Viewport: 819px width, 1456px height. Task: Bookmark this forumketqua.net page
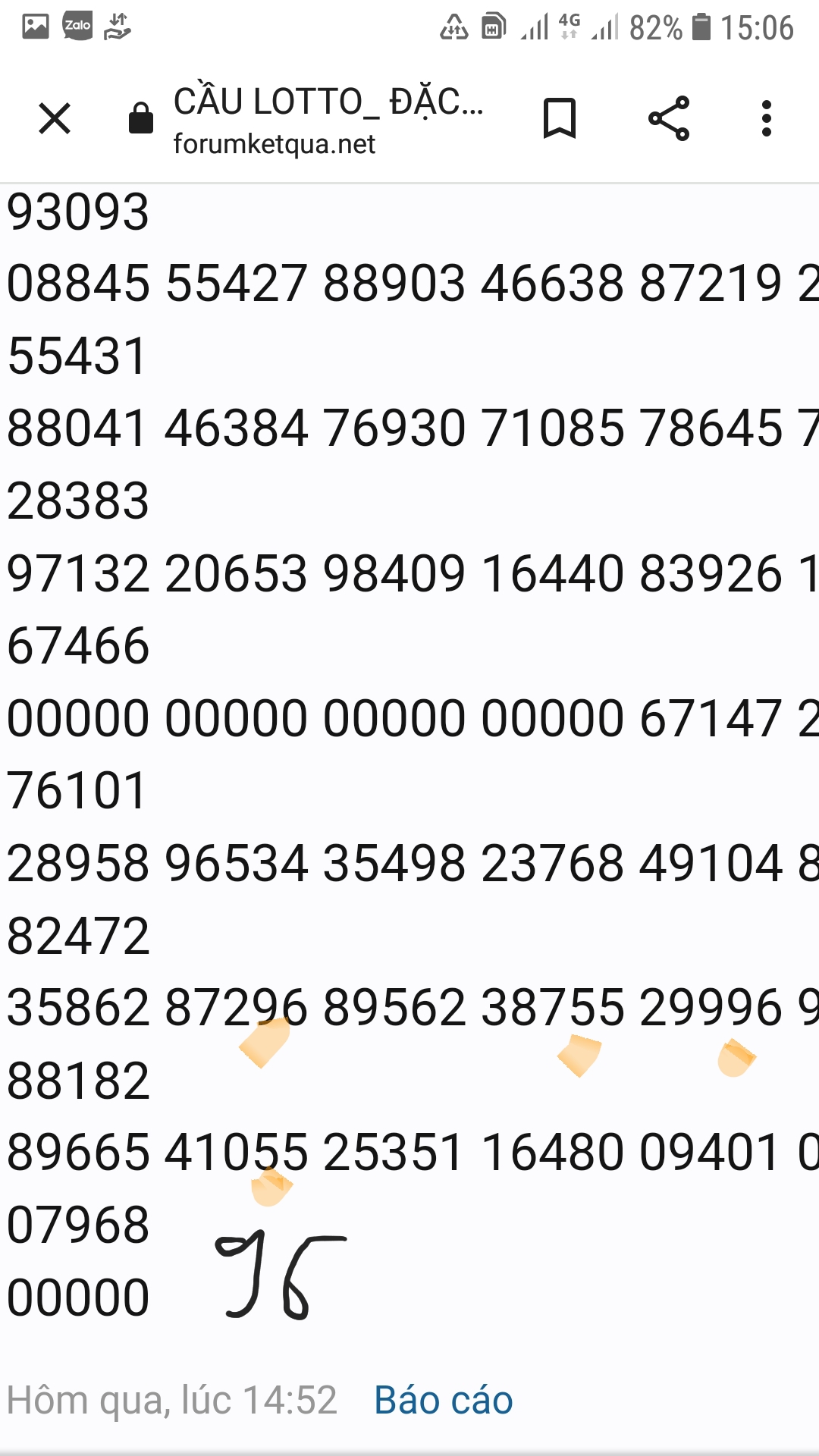tap(560, 118)
